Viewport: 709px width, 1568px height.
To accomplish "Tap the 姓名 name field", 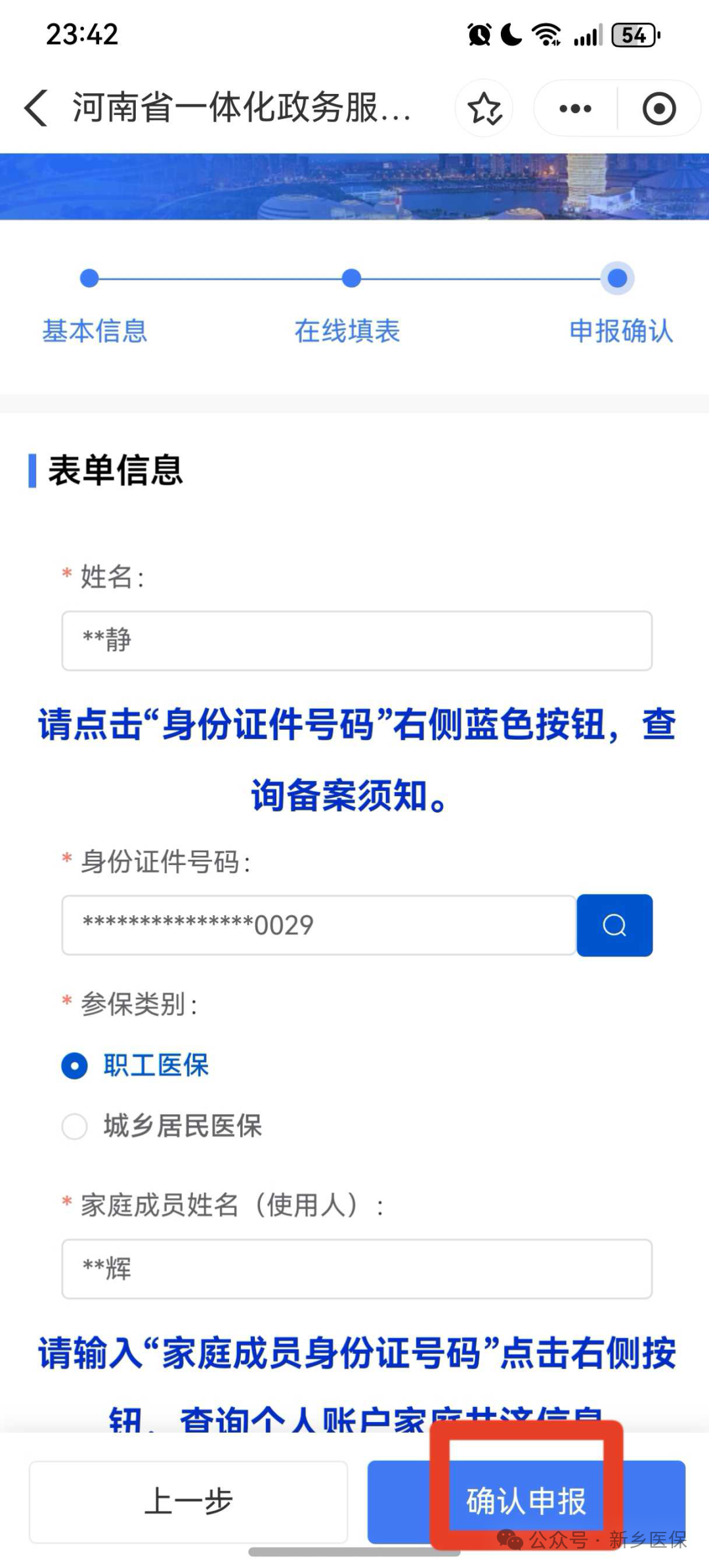I will pyautogui.click(x=356, y=640).
